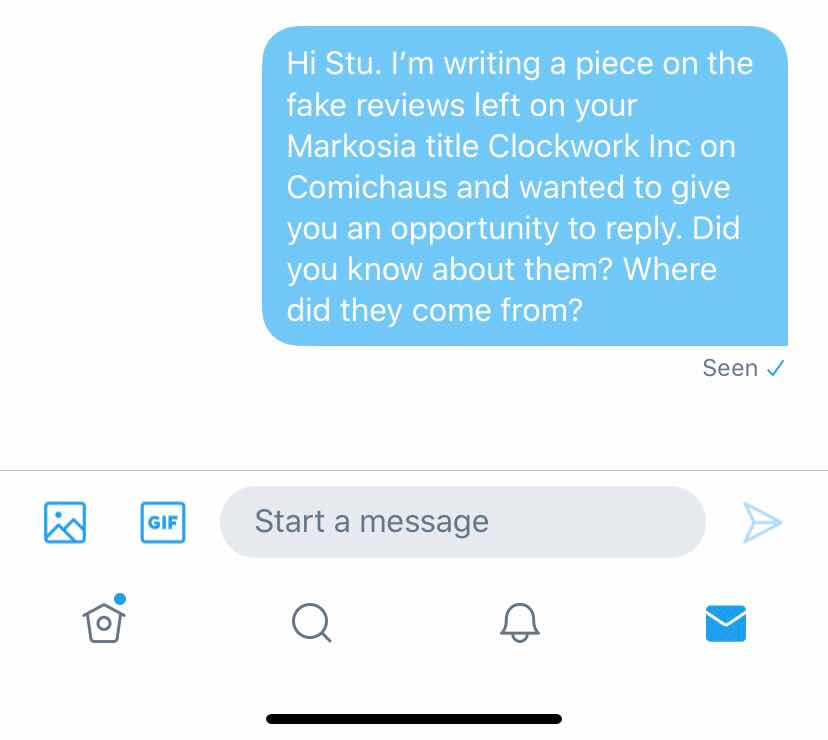Open the Messages envelope tab
Screen dimensions: 828x740
726,623
